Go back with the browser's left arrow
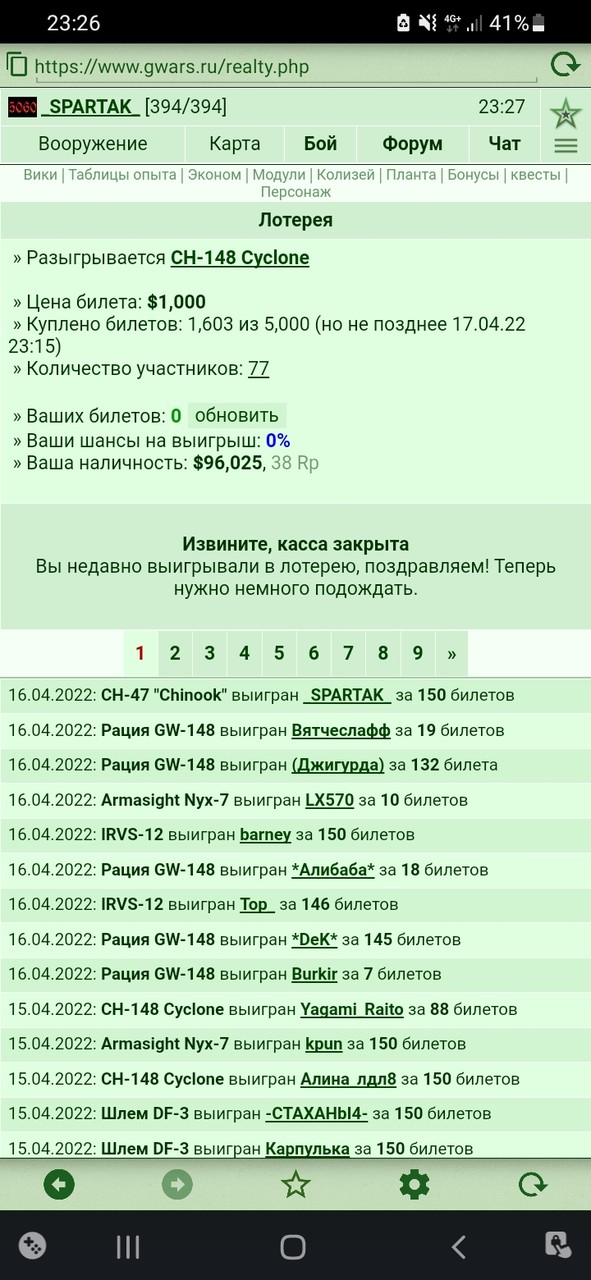The image size is (591, 1280). click(59, 1186)
